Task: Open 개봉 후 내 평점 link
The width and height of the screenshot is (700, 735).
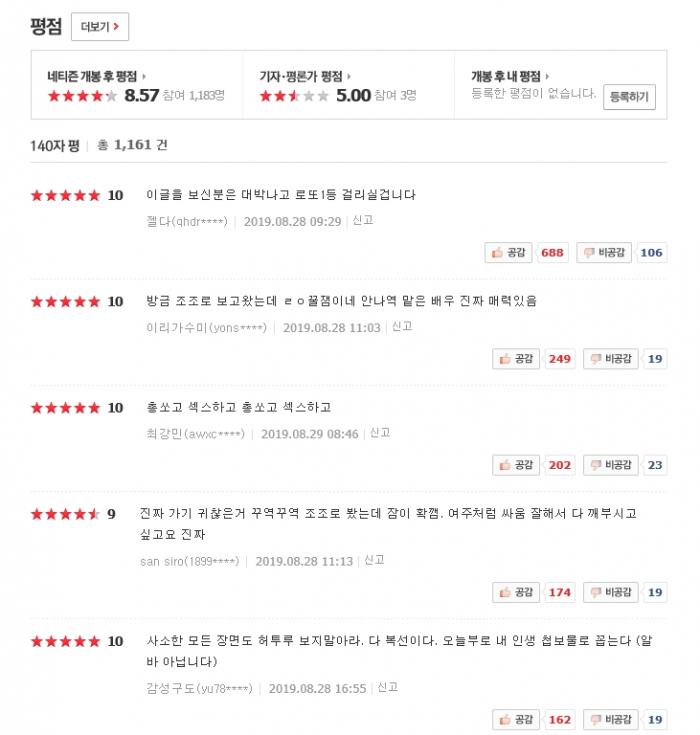Action: coord(508,76)
